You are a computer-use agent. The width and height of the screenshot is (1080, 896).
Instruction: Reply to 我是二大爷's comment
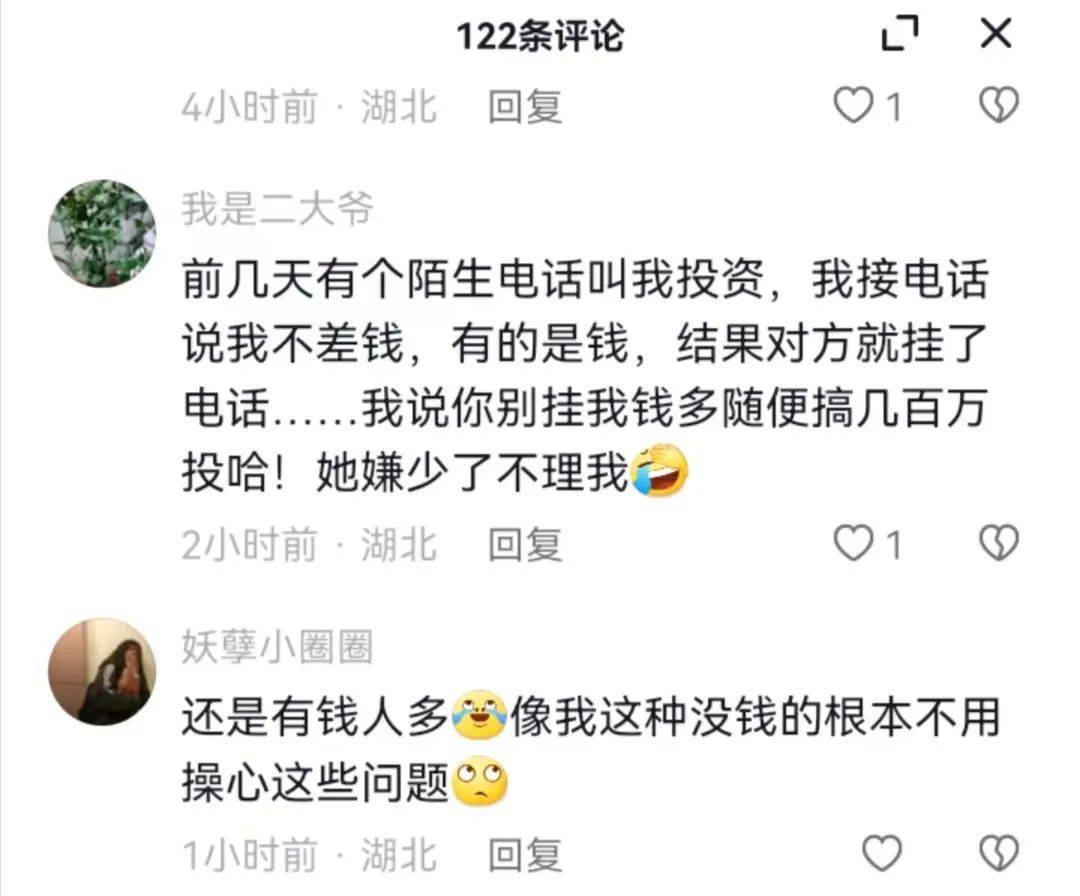[525, 545]
